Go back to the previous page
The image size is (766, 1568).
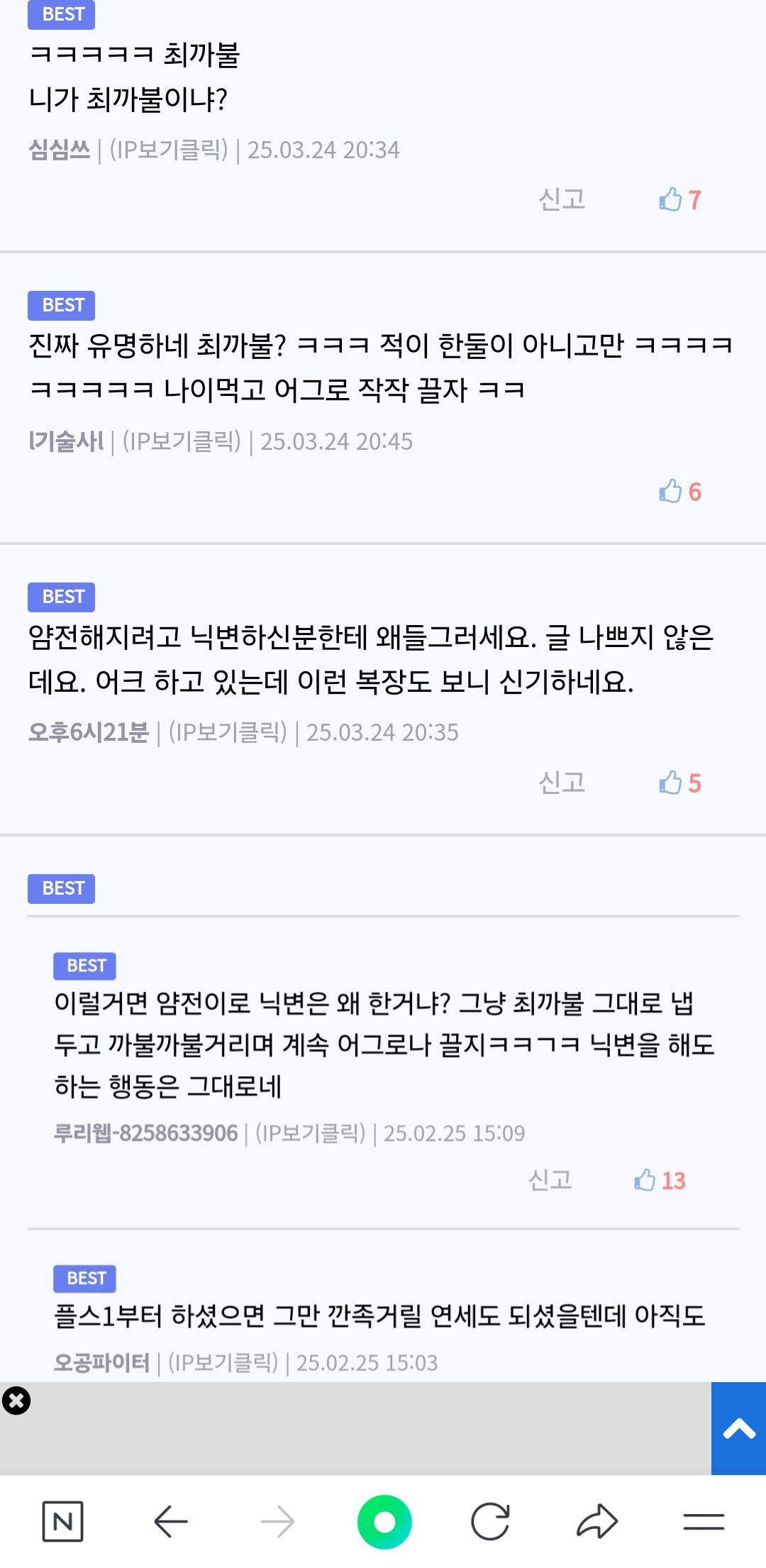click(x=171, y=1522)
